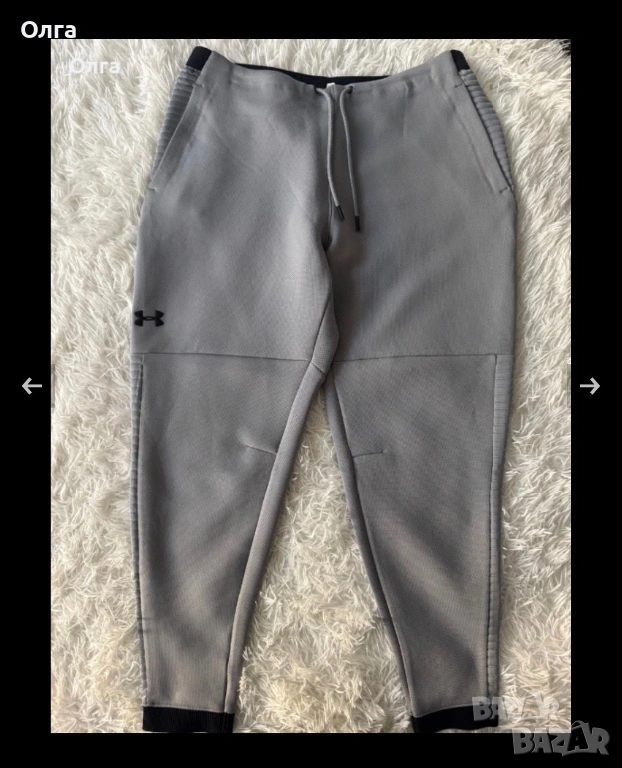The height and width of the screenshot is (768, 622).
Task: Show the next photo
Action: point(590,386)
